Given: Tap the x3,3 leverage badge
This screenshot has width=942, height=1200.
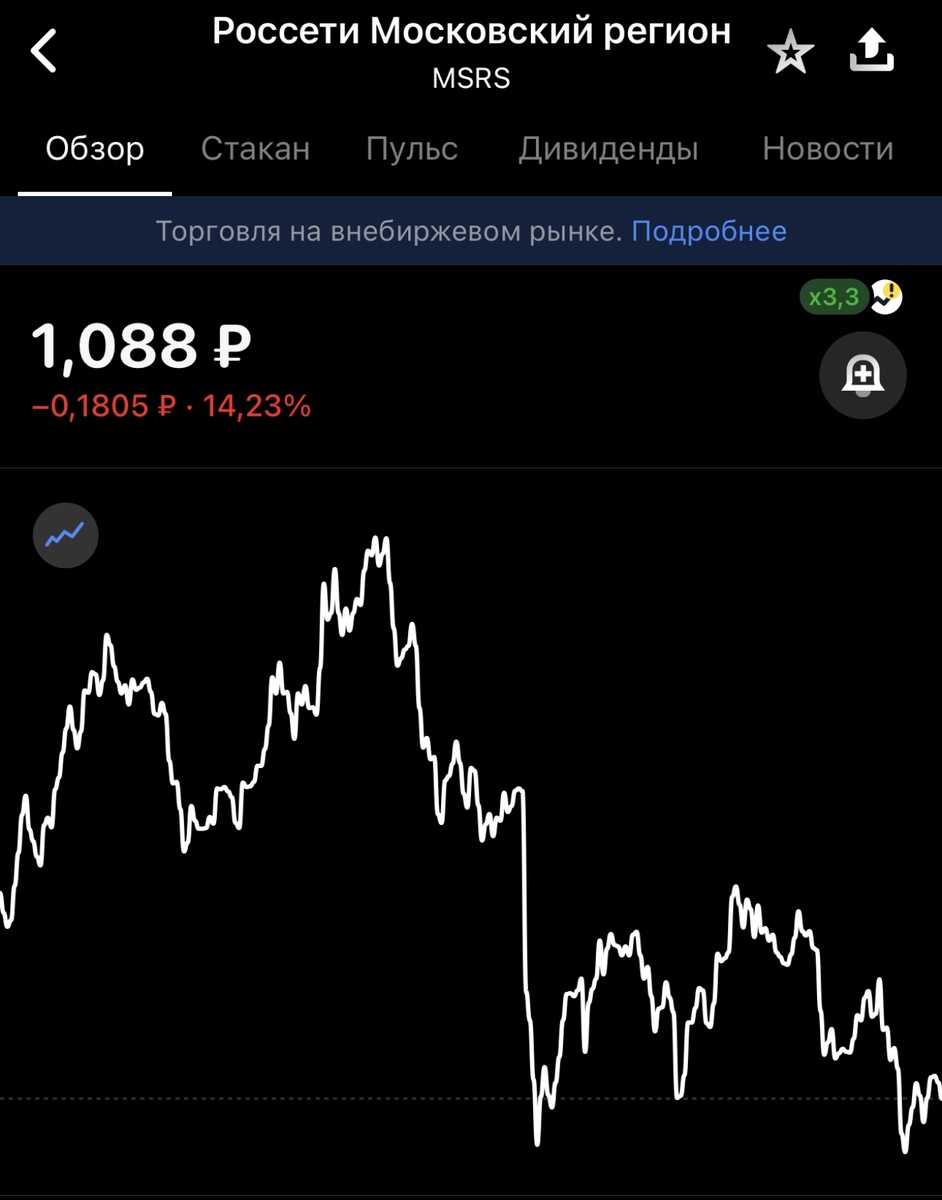Looking at the screenshot, I should (x=834, y=298).
